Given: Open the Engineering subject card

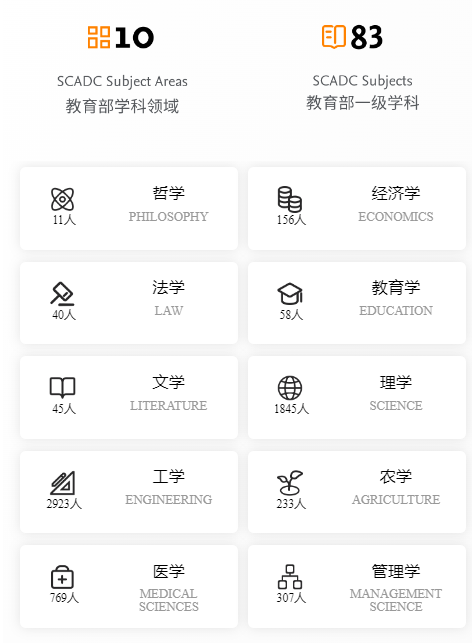Looking at the screenshot, I should [x=129, y=492].
